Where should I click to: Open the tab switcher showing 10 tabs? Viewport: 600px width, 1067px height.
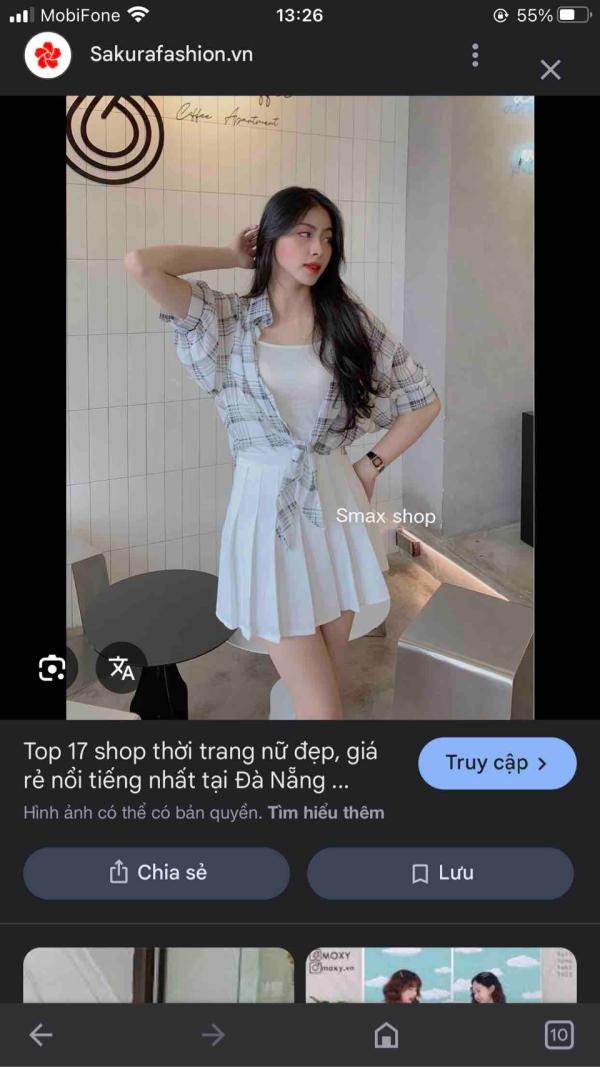pos(559,1035)
